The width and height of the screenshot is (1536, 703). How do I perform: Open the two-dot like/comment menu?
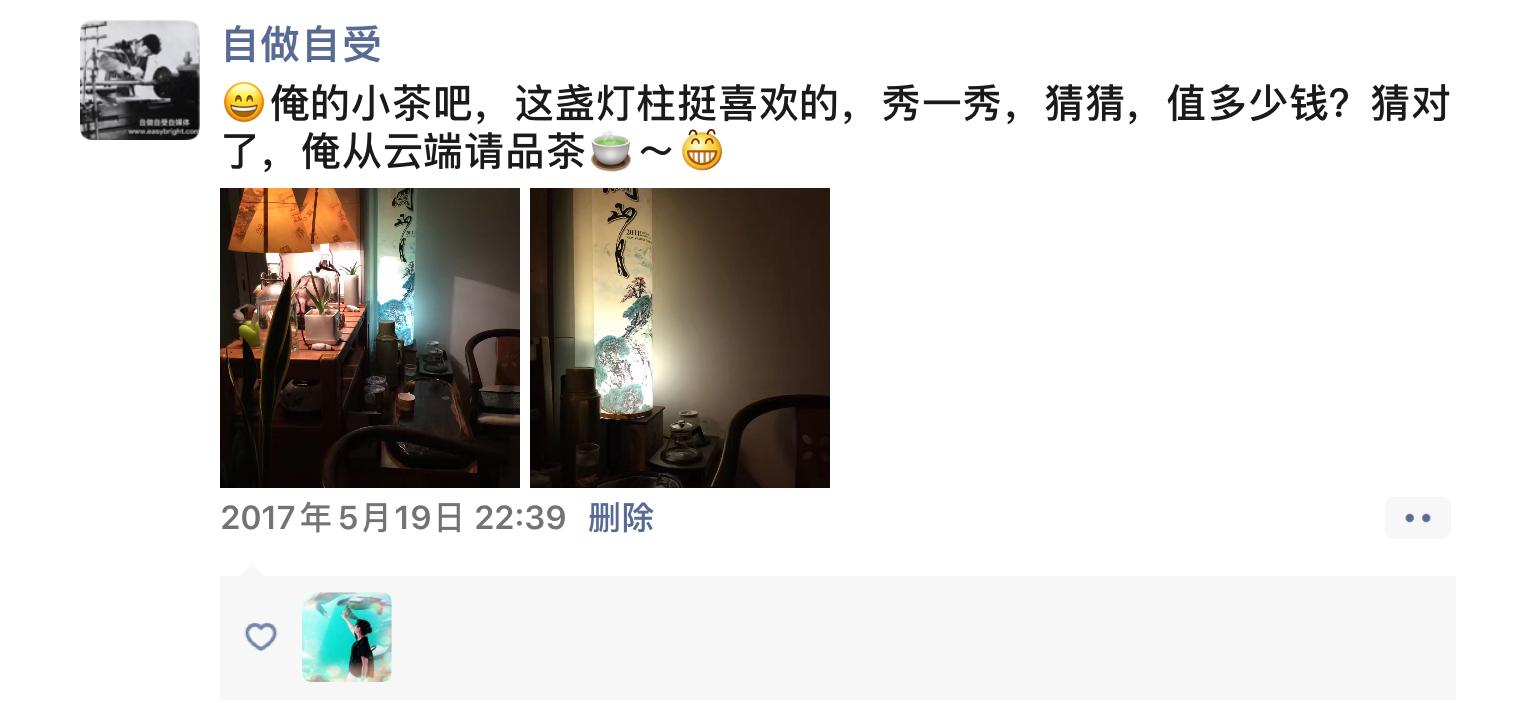[x=1417, y=518]
